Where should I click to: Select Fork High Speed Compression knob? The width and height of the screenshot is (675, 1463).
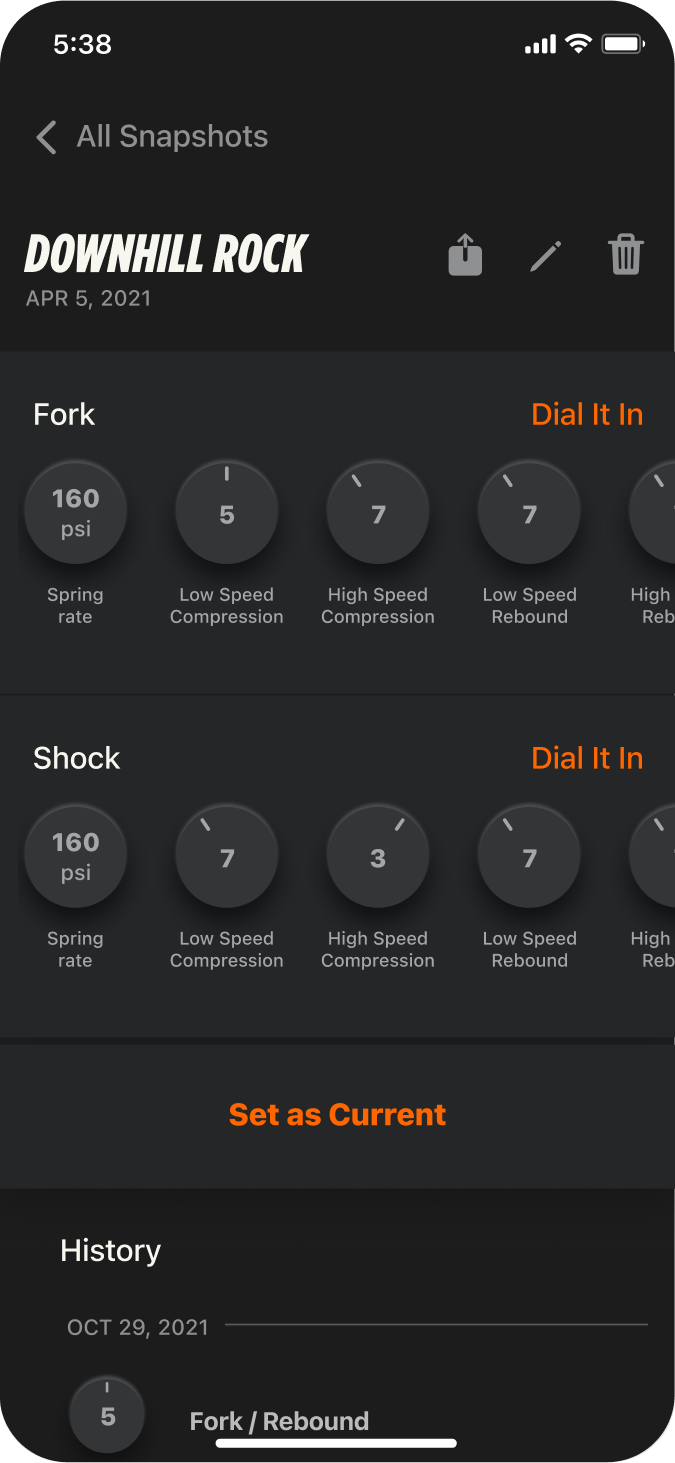(378, 512)
